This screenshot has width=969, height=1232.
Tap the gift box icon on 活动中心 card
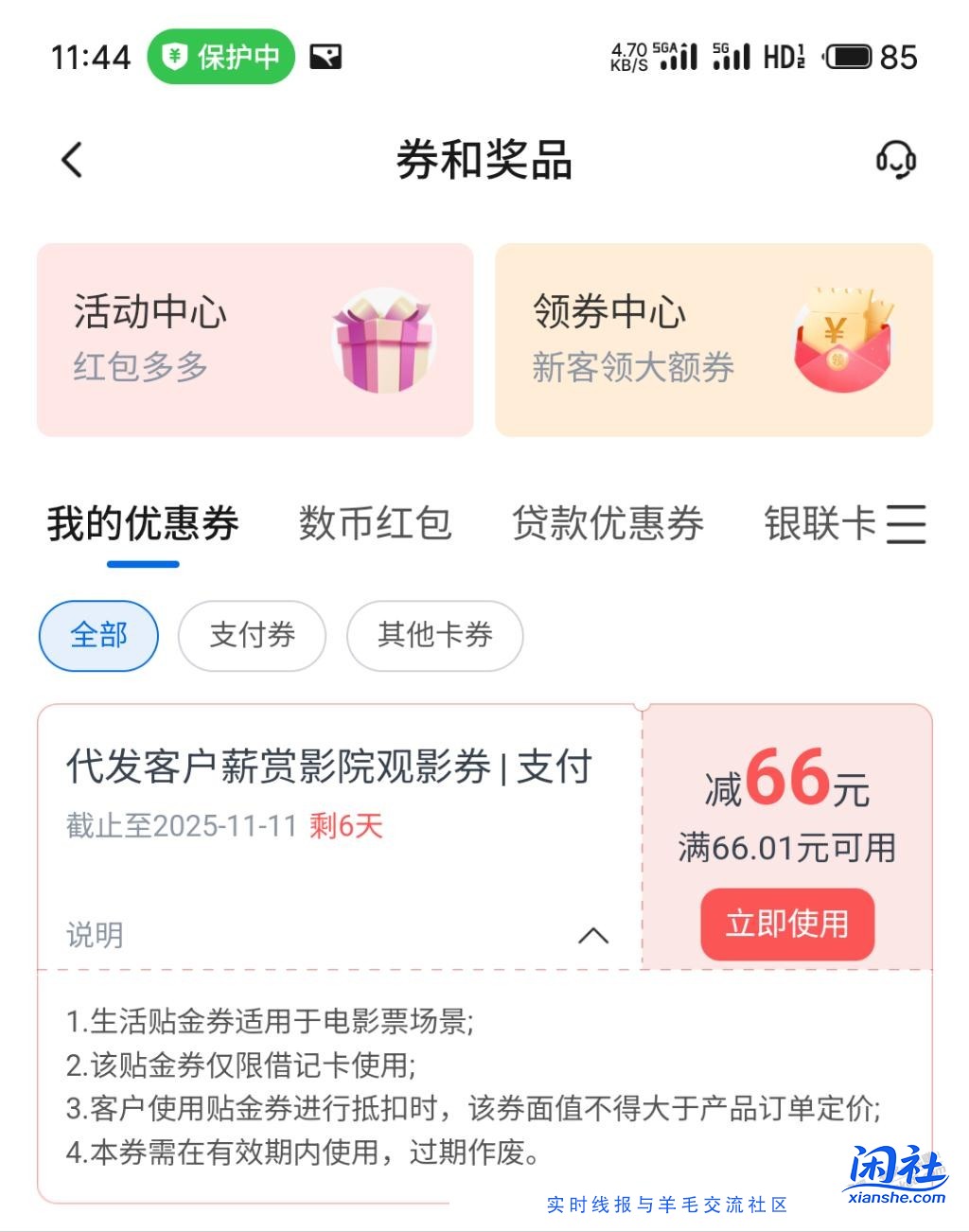click(382, 343)
